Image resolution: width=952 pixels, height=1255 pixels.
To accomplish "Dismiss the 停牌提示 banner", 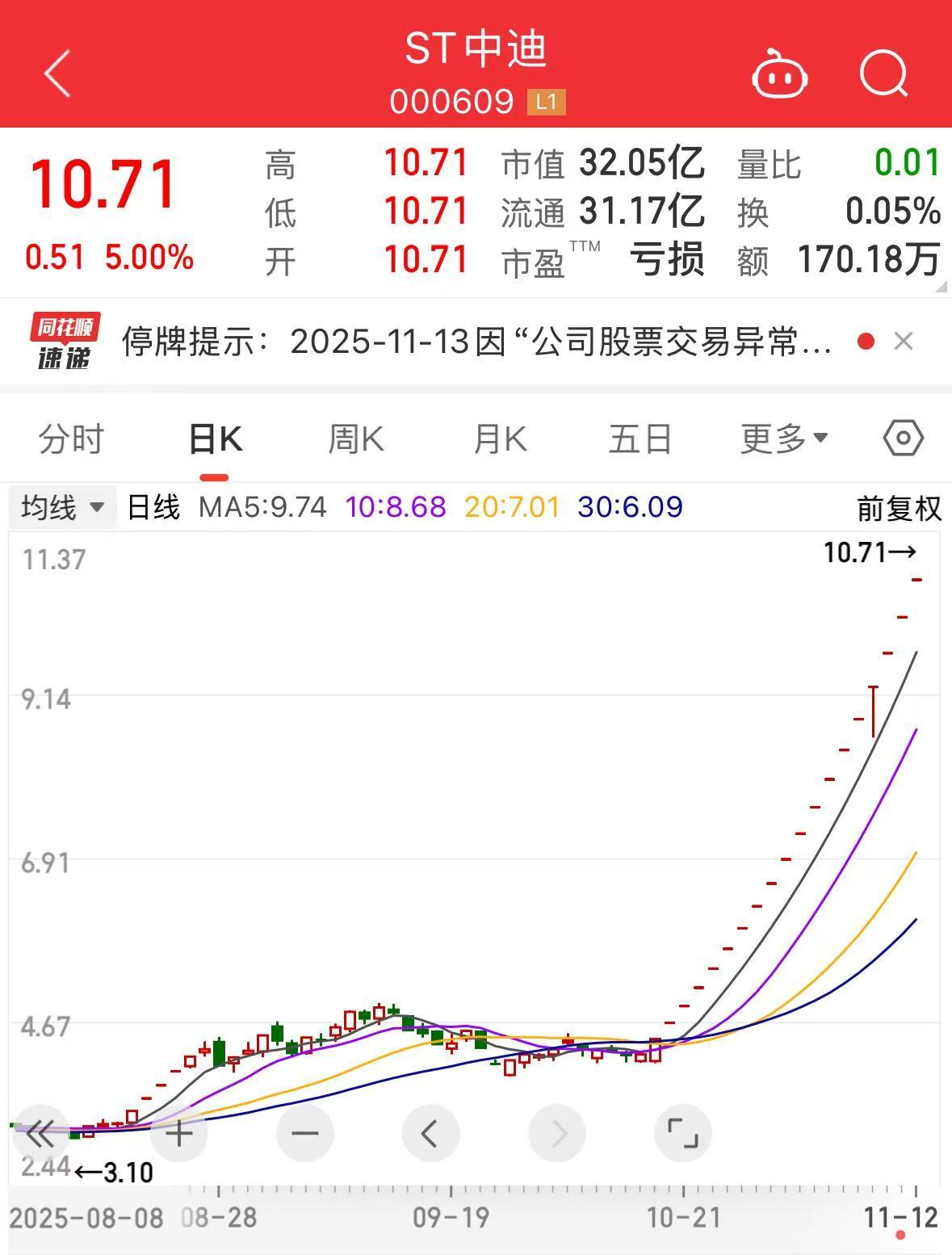I will tap(904, 342).
